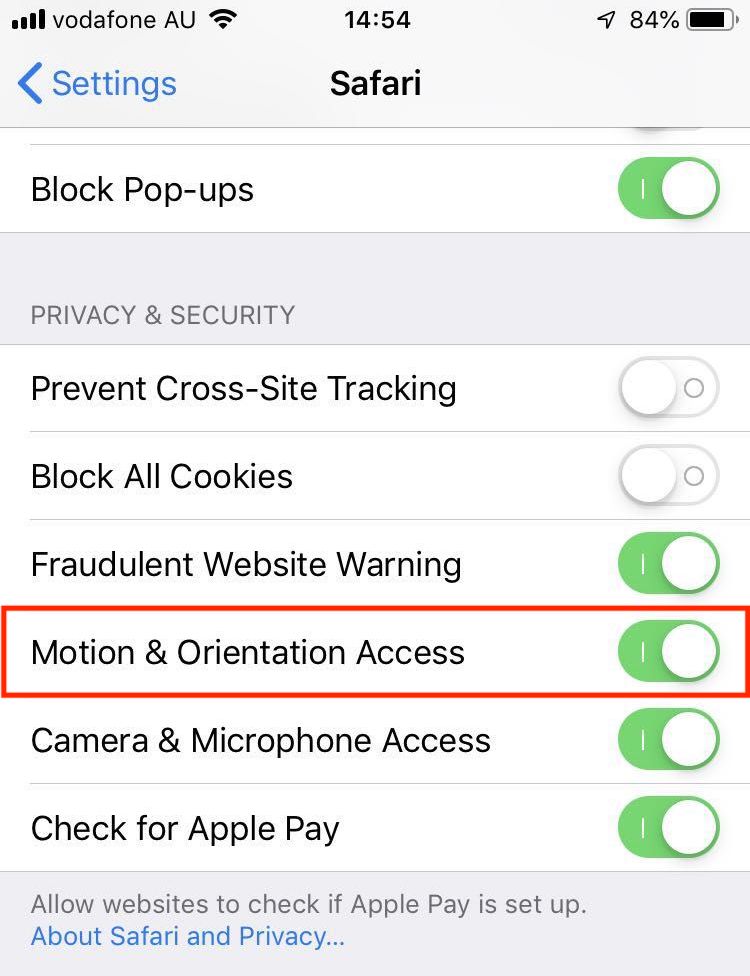This screenshot has height=976, width=750.
Task: Enable Prevent Cross-Site Tracking
Action: pyautogui.click(x=668, y=388)
